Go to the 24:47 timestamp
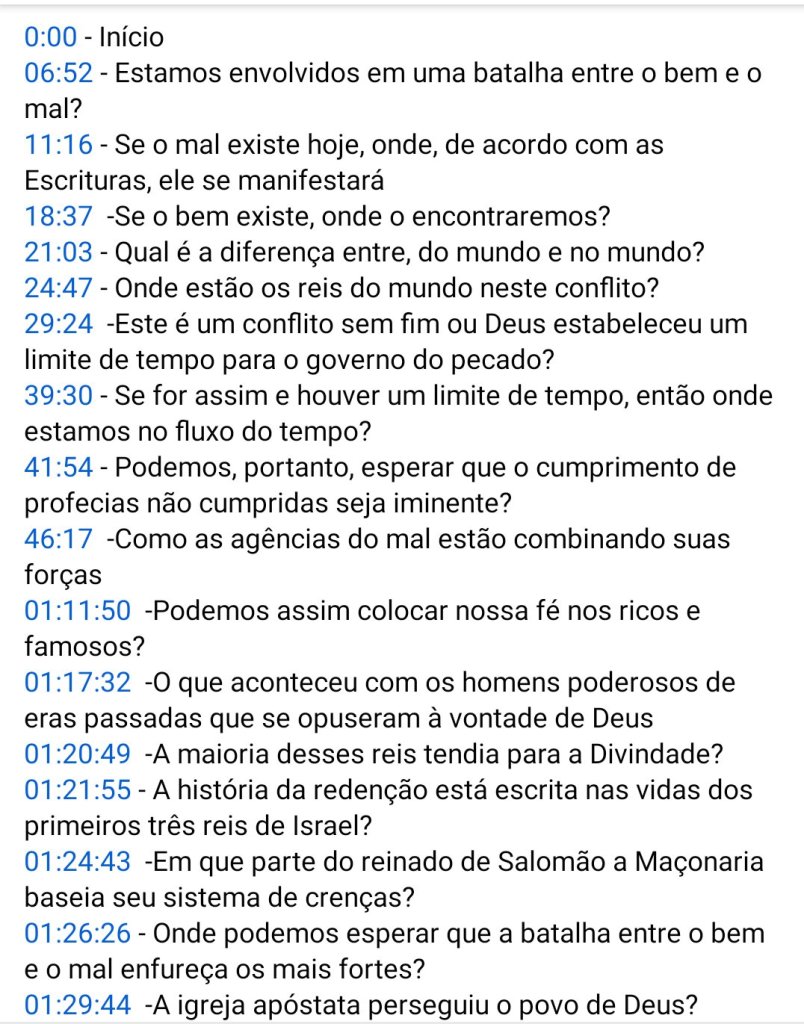The height and width of the screenshot is (1024, 804). 57,289
